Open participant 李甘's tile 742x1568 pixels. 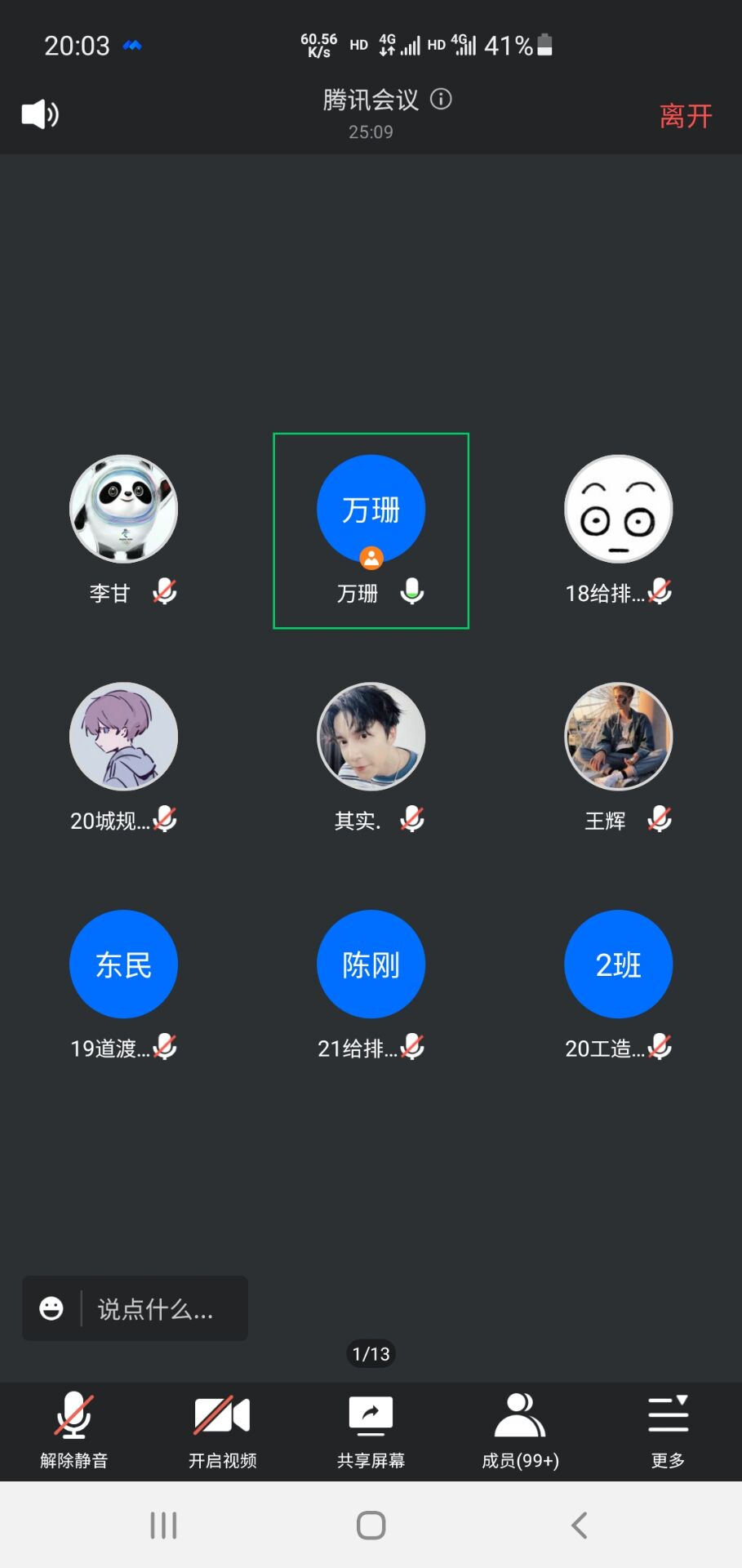(123, 509)
